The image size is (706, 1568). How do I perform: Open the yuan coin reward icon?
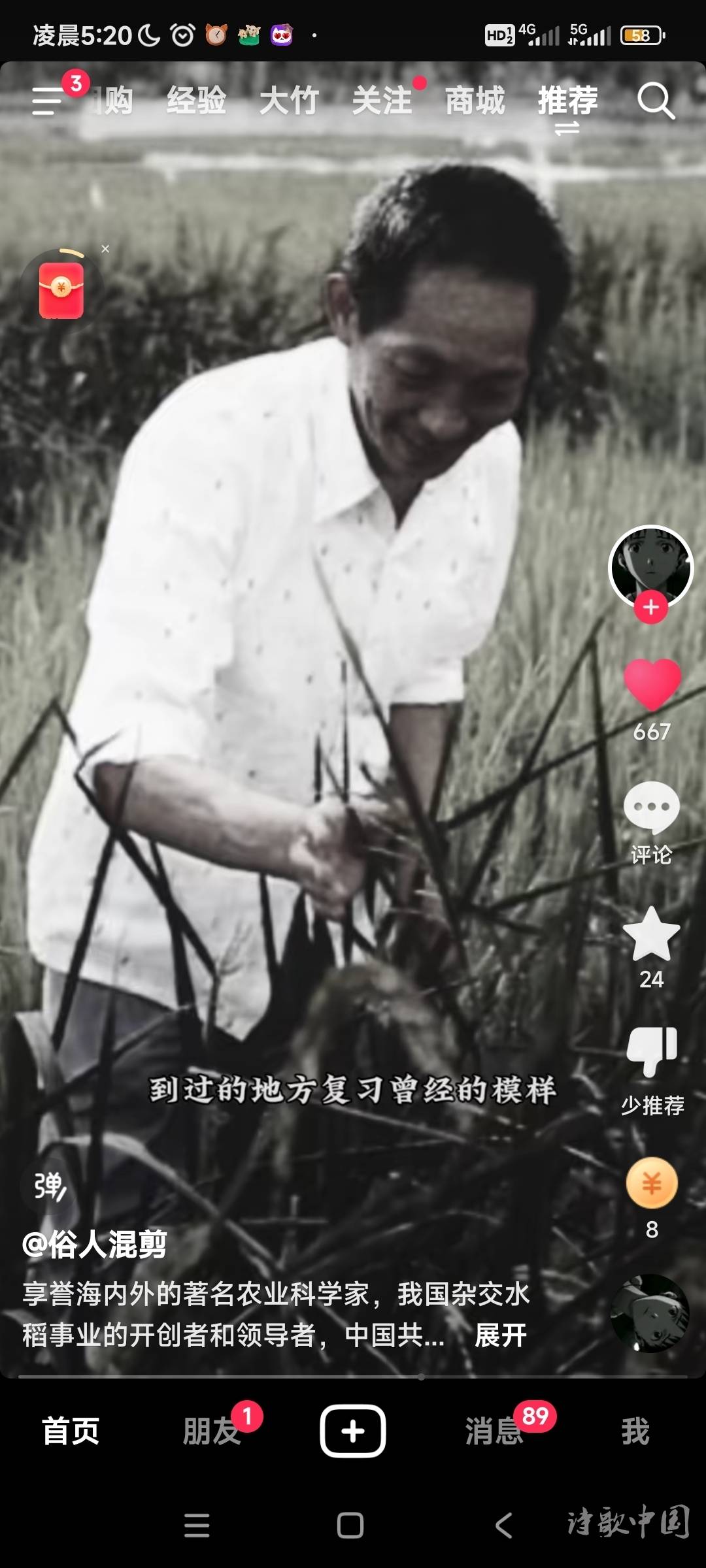point(652,1184)
